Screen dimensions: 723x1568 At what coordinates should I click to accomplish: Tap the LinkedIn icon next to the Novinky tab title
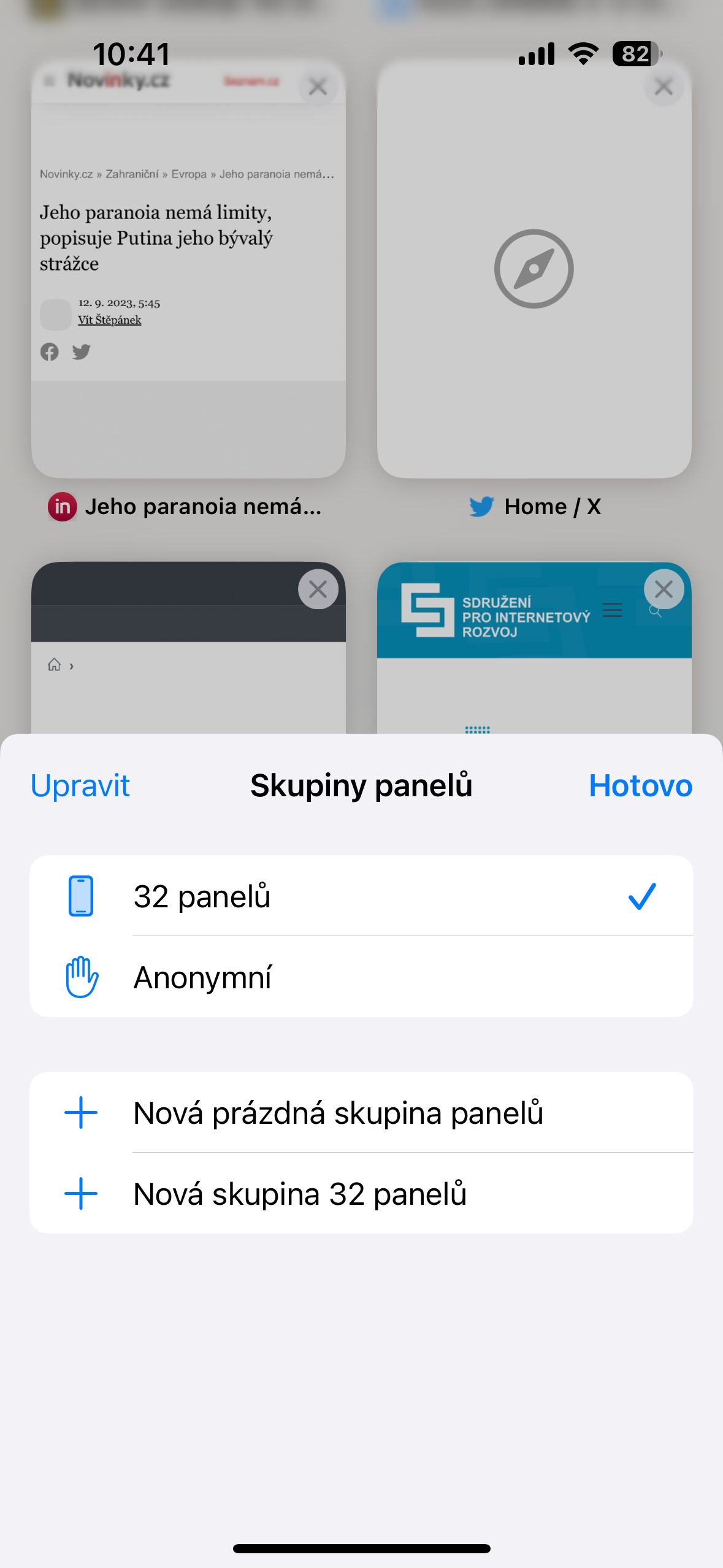coord(63,507)
